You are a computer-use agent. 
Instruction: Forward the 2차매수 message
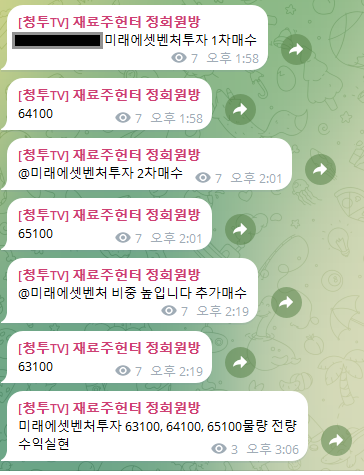320,169
